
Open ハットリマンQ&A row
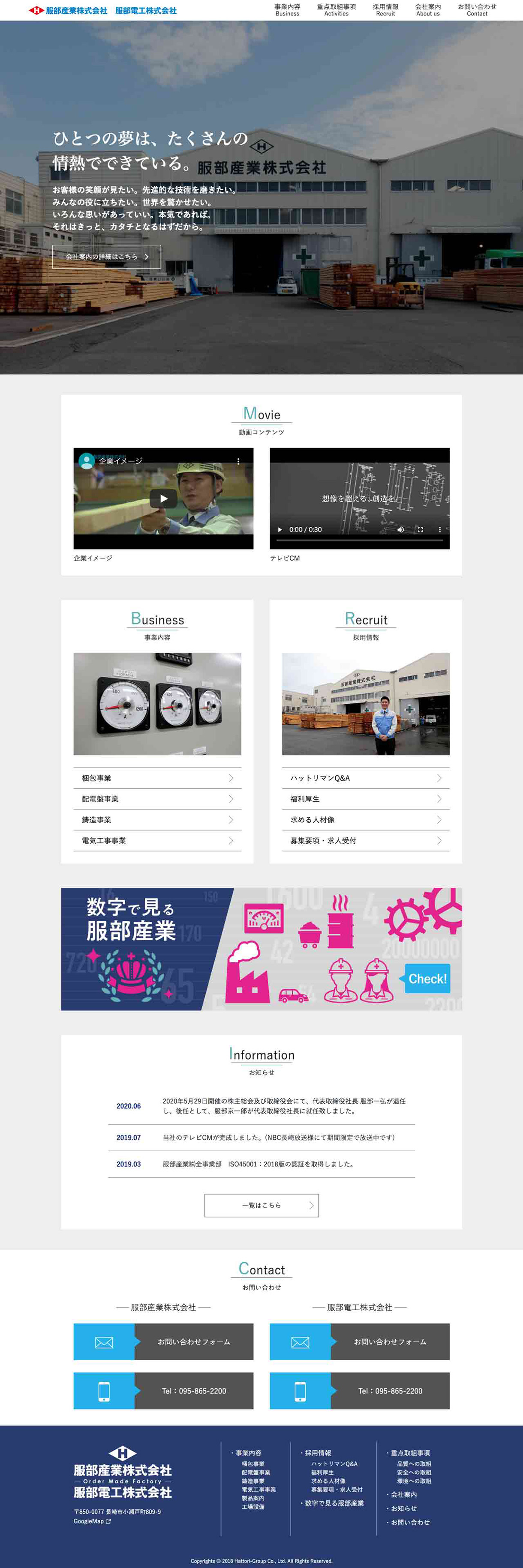coord(366,778)
